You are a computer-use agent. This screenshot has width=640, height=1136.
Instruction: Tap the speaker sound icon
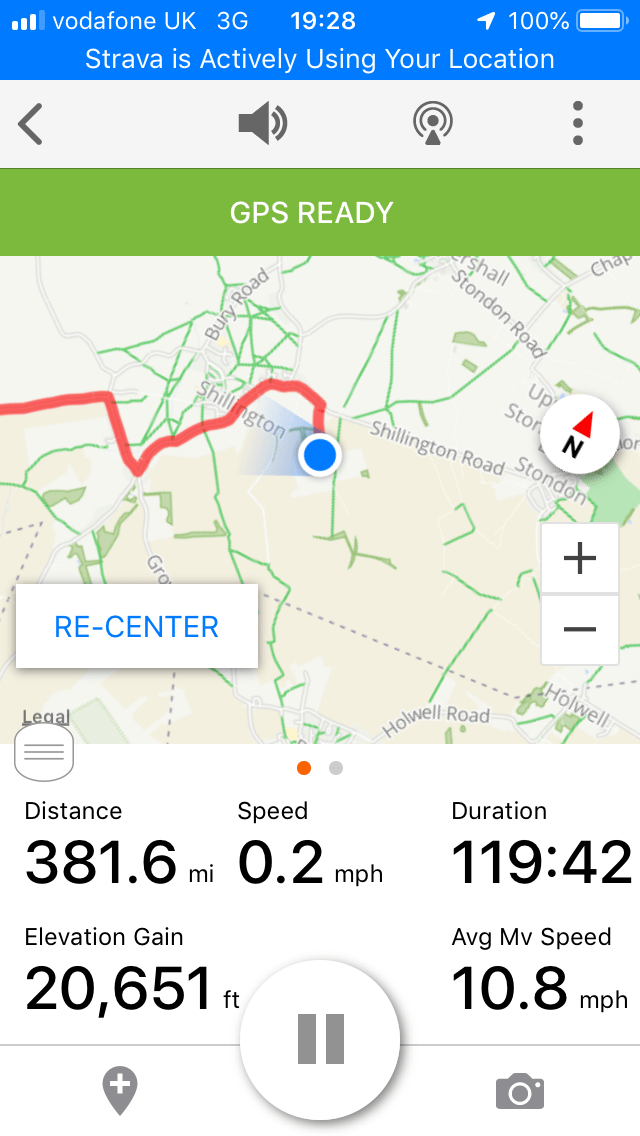[263, 124]
